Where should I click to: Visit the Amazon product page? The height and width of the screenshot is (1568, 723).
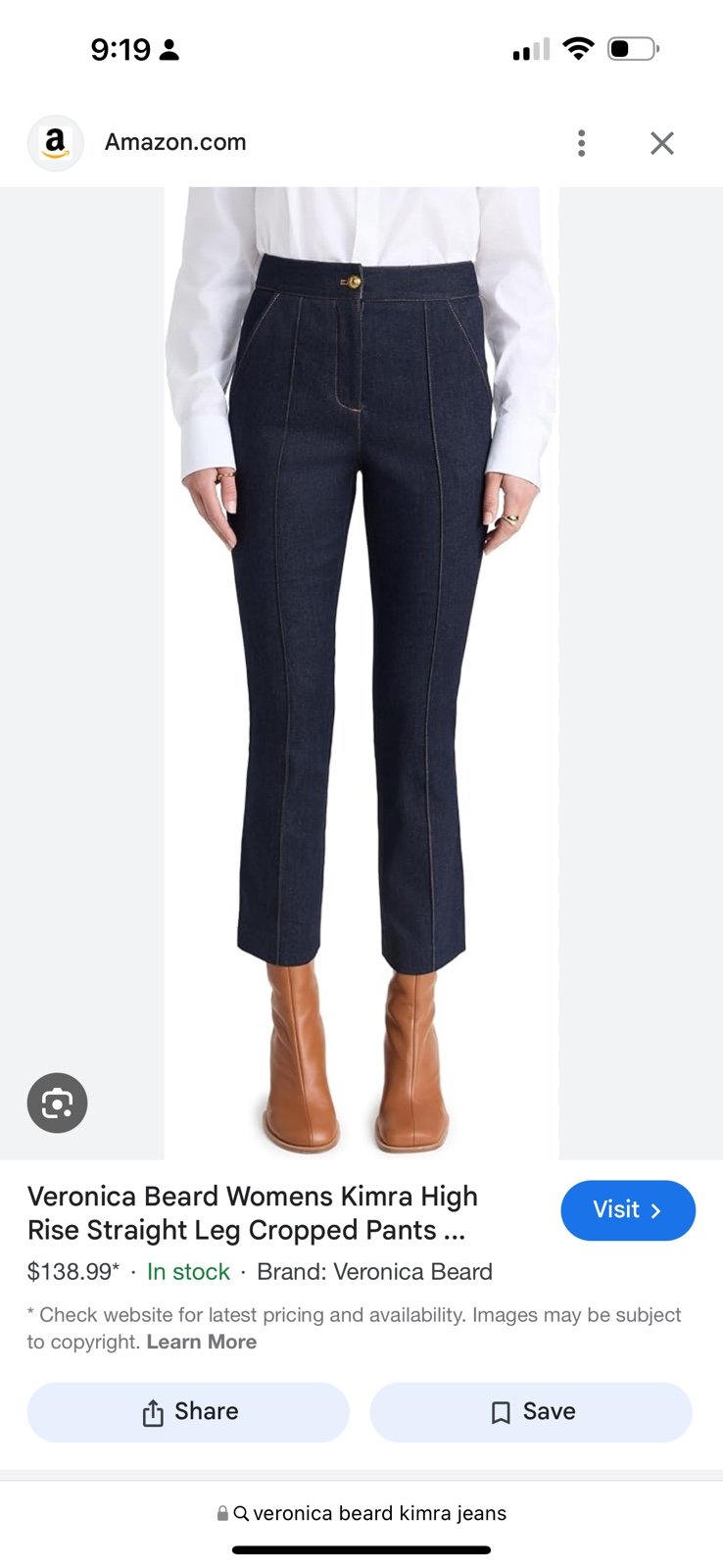click(628, 1210)
